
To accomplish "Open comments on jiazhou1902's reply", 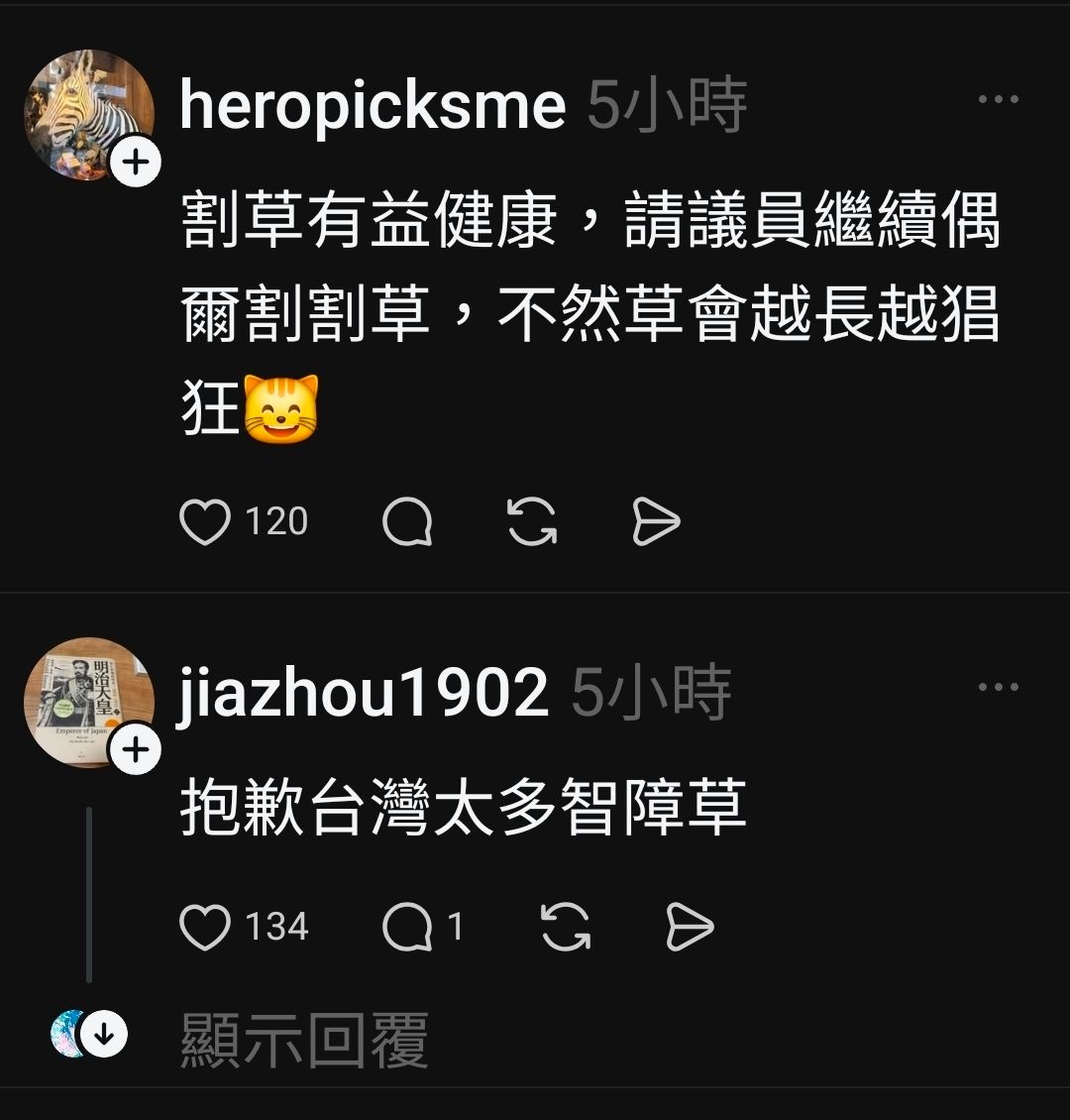I will (x=407, y=928).
